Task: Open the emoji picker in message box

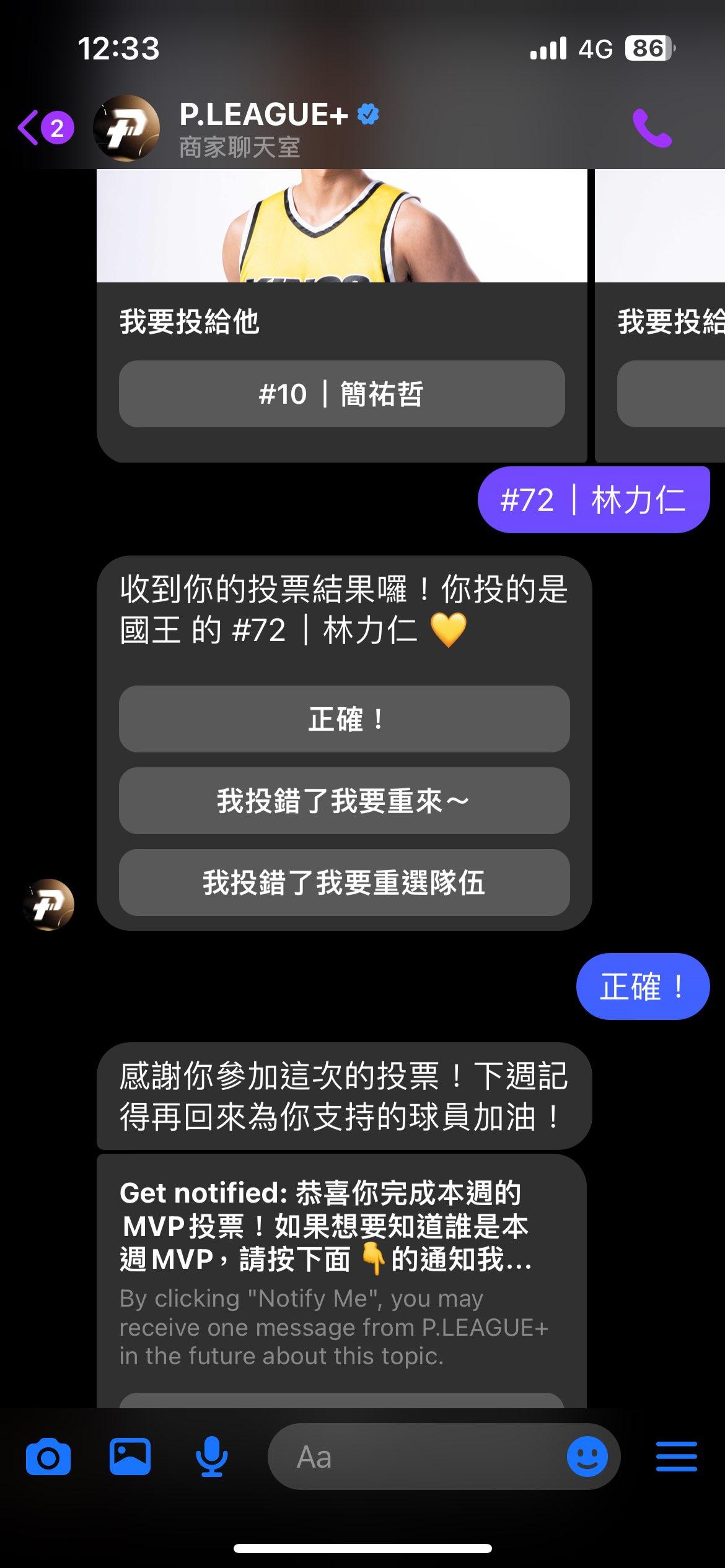Action: pyautogui.click(x=587, y=1457)
